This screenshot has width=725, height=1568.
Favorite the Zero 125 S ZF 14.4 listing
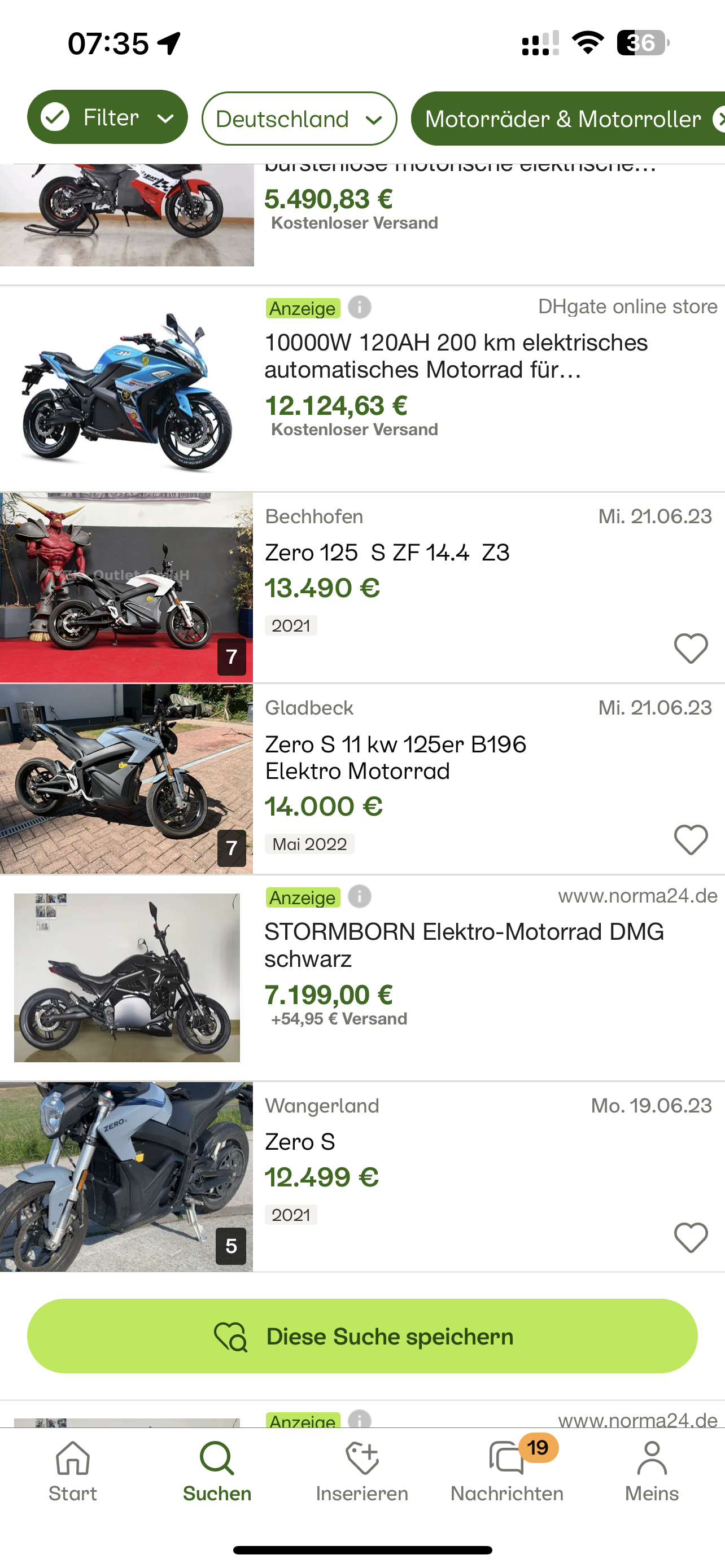tap(691, 649)
